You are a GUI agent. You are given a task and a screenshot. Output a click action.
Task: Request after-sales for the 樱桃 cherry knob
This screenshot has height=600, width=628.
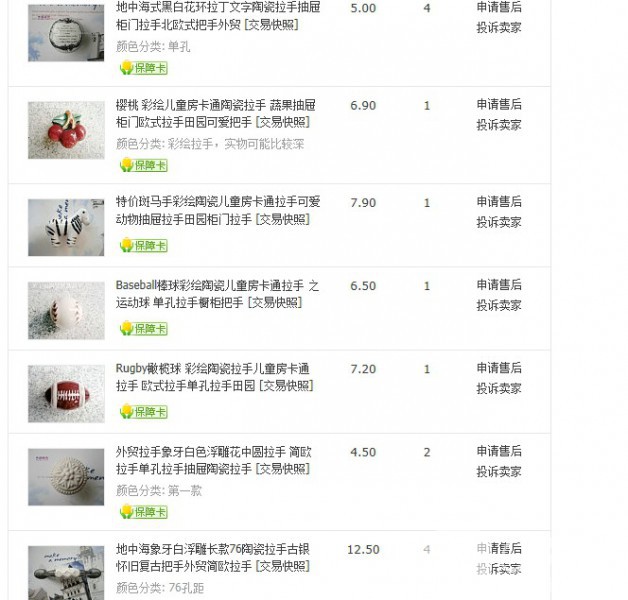(x=498, y=105)
